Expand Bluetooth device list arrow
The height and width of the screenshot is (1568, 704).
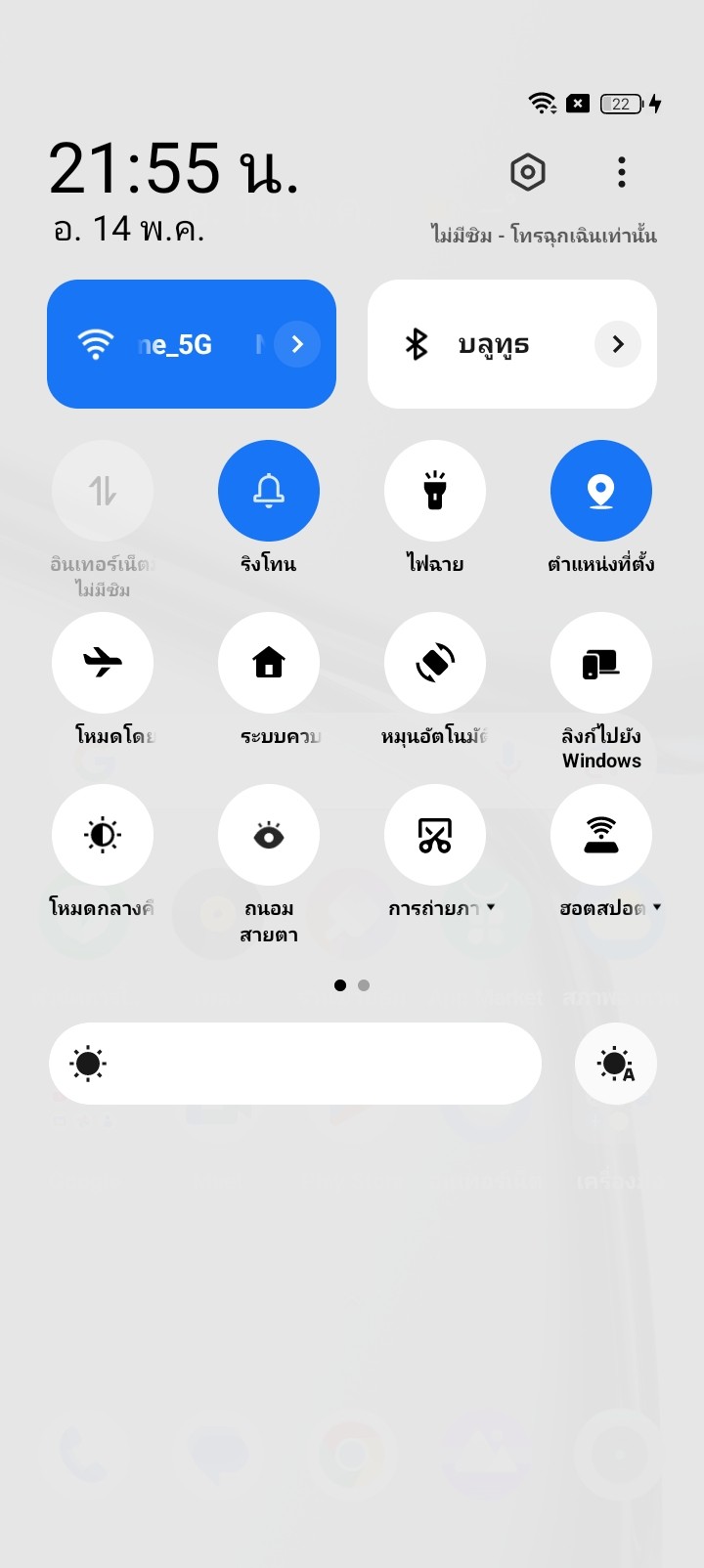click(618, 344)
